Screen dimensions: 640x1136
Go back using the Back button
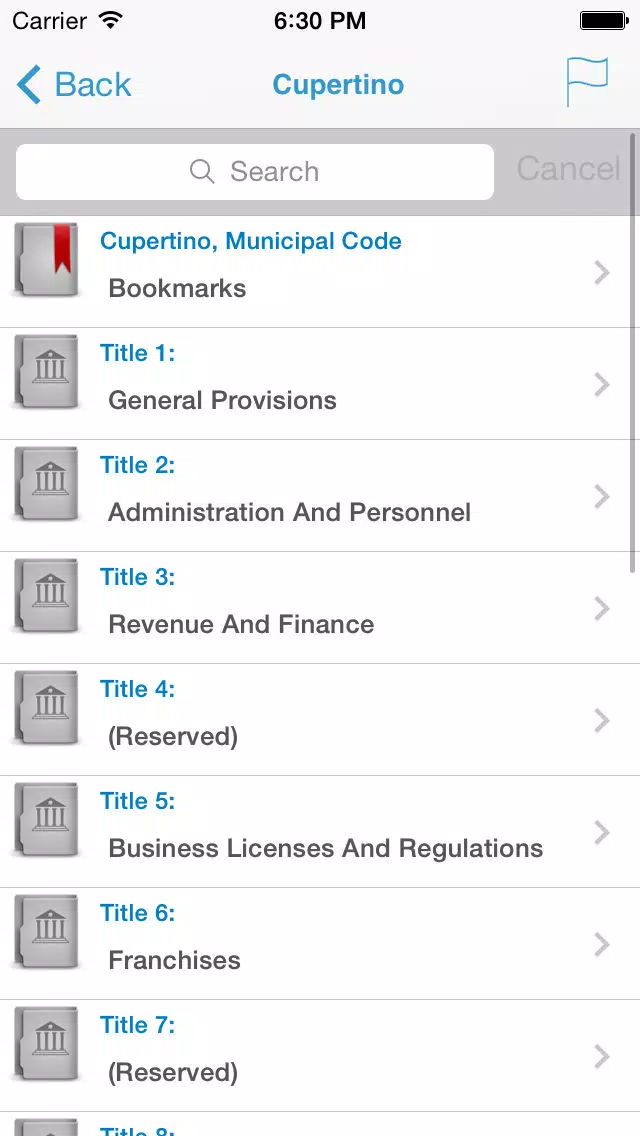click(74, 85)
